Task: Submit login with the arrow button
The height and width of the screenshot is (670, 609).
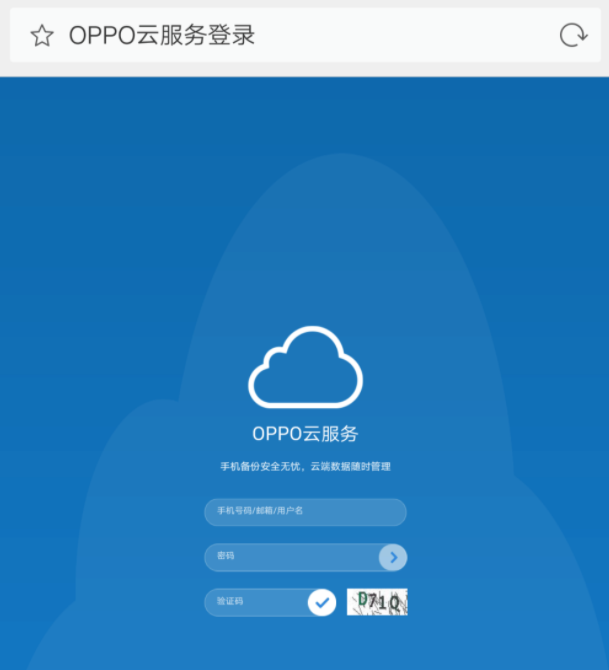Action: (393, 557)
